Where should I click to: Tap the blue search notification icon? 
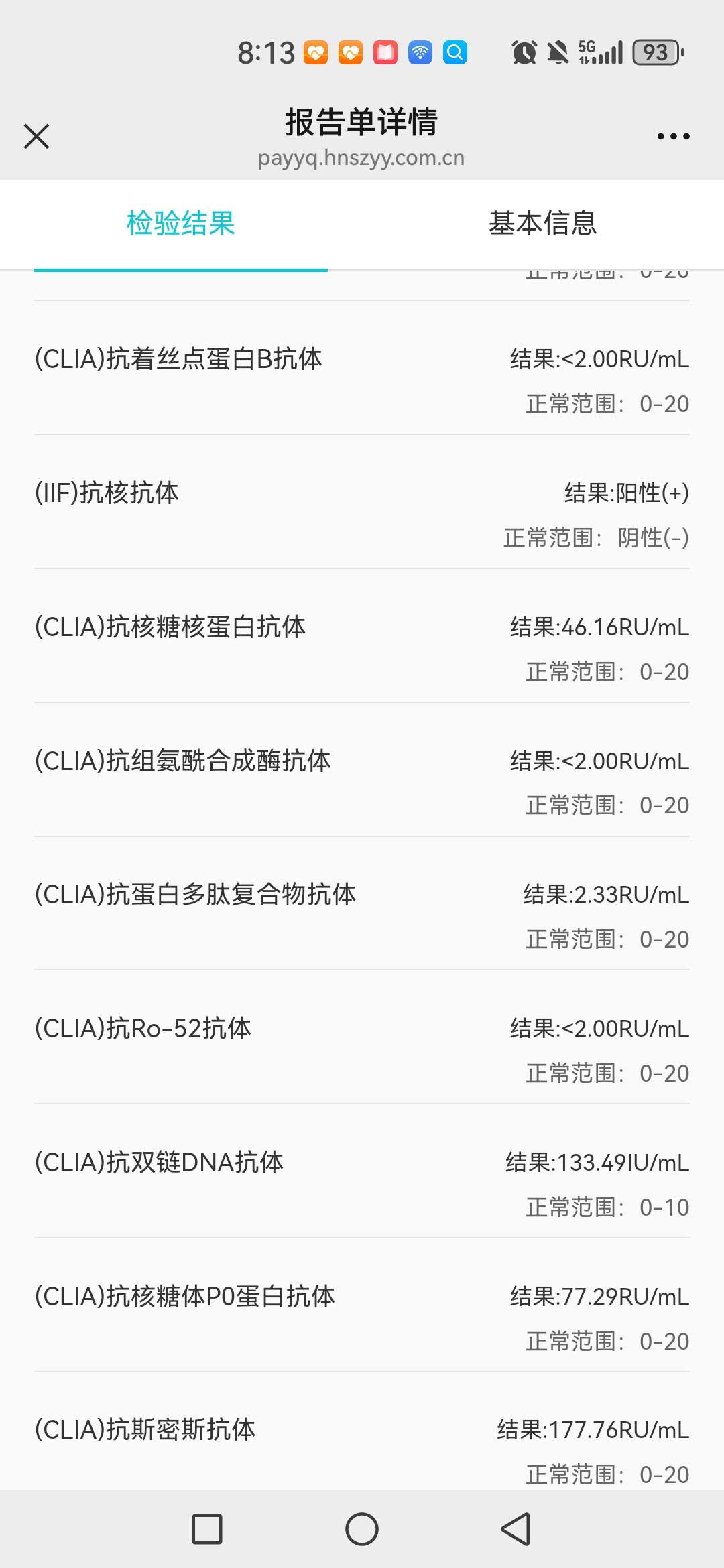pos(455,52)
